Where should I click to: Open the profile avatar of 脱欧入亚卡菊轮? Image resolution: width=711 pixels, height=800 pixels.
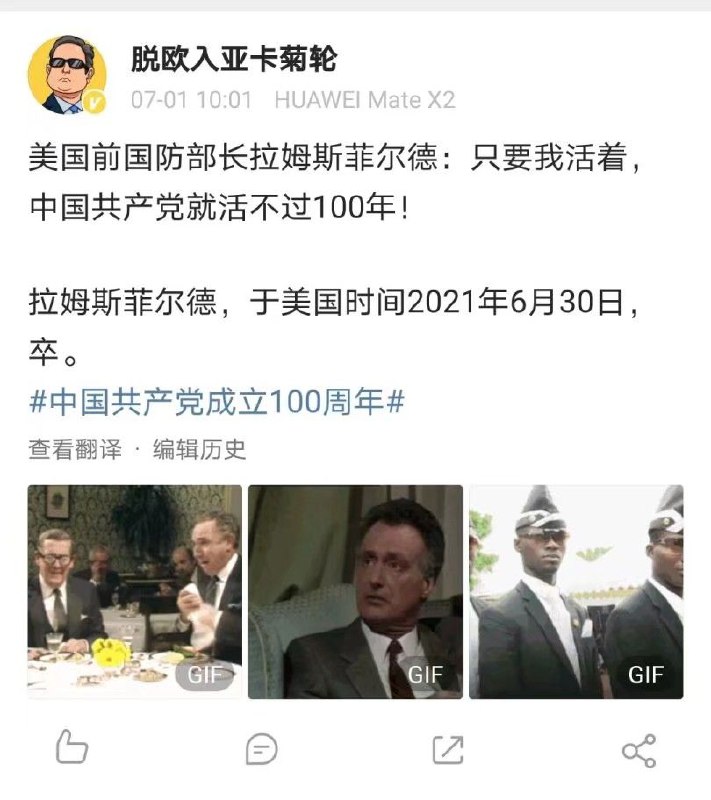pyautogui.click(x=67, y=75)
